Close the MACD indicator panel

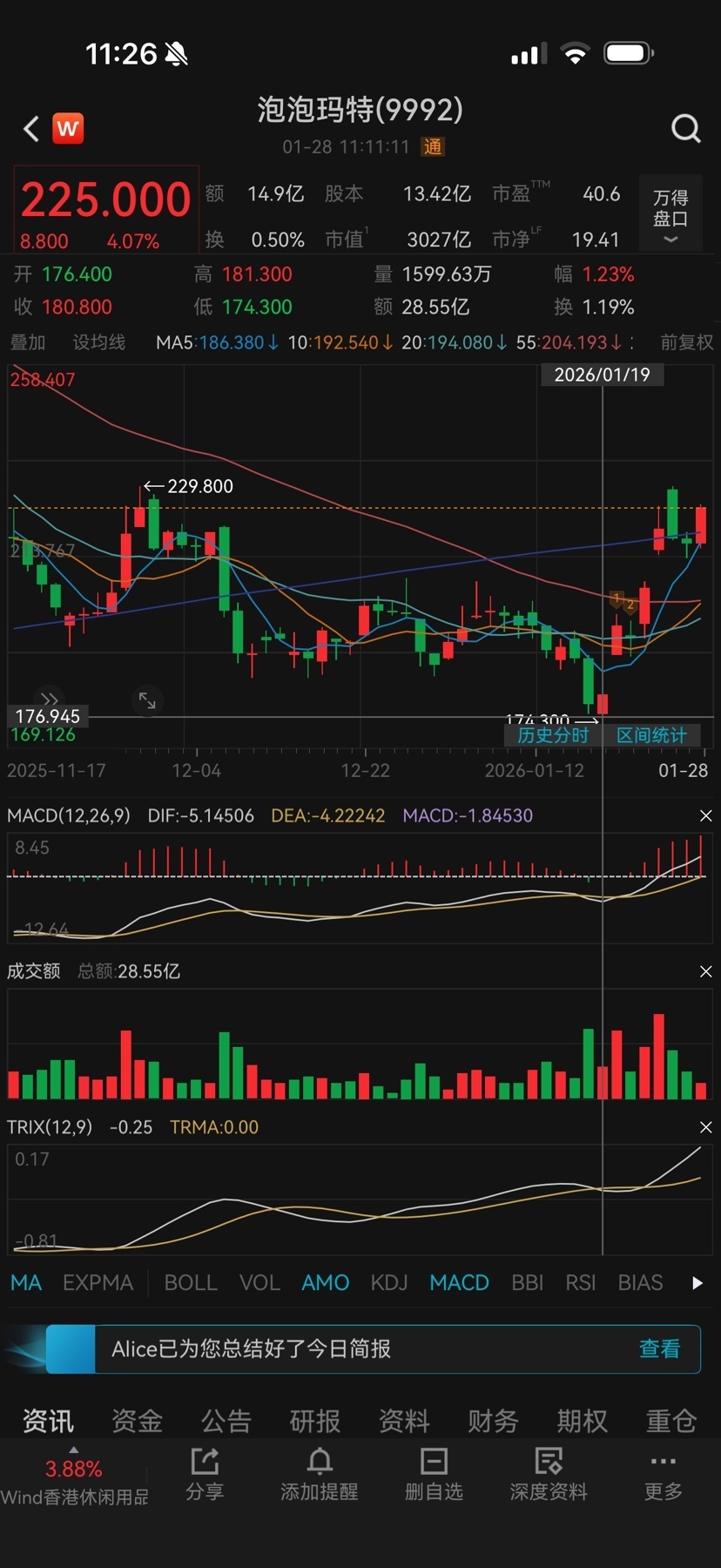pos(705,816)
